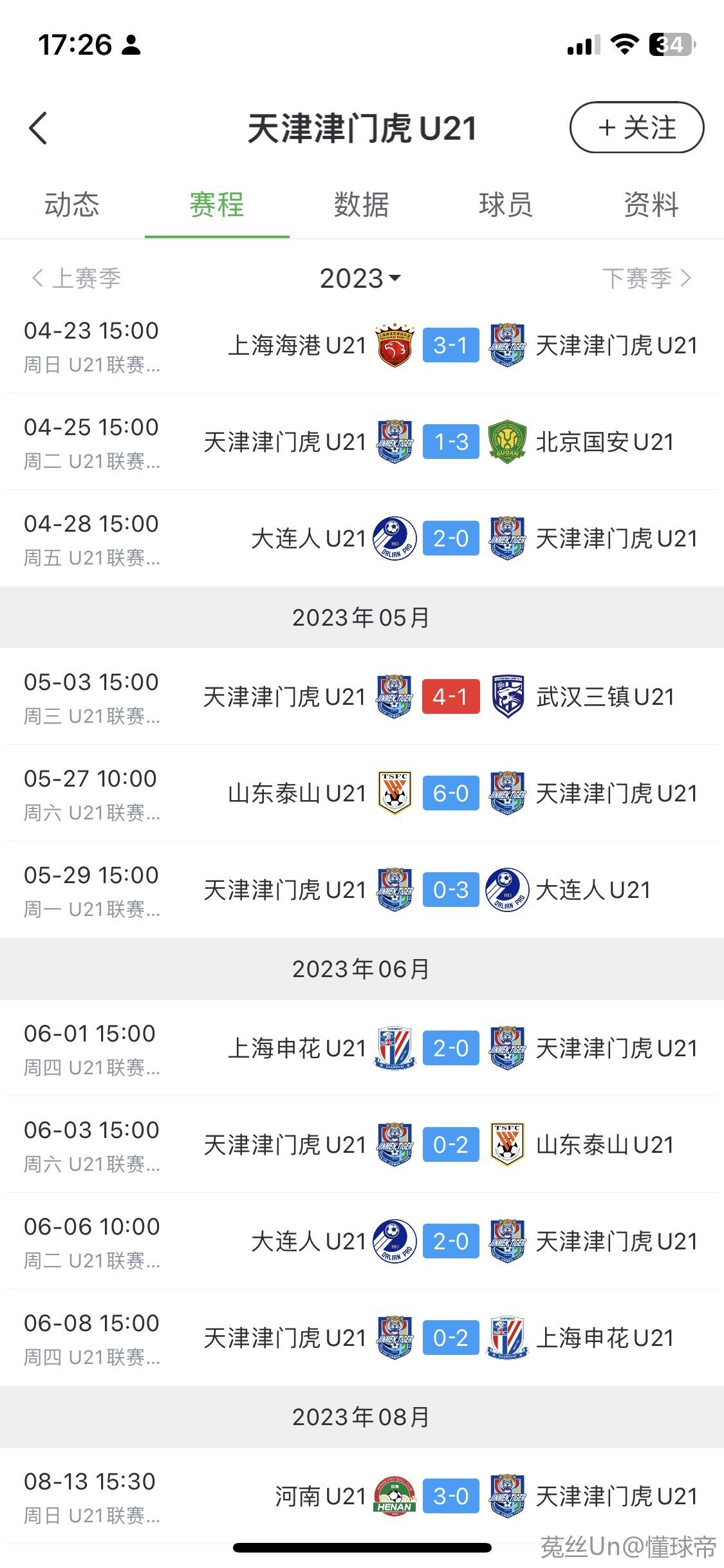Image resolution: width=724 pixels, height=1568 pixels.
Task: Open the 08-13 match against 河南U21
Action: (362, 1497)
